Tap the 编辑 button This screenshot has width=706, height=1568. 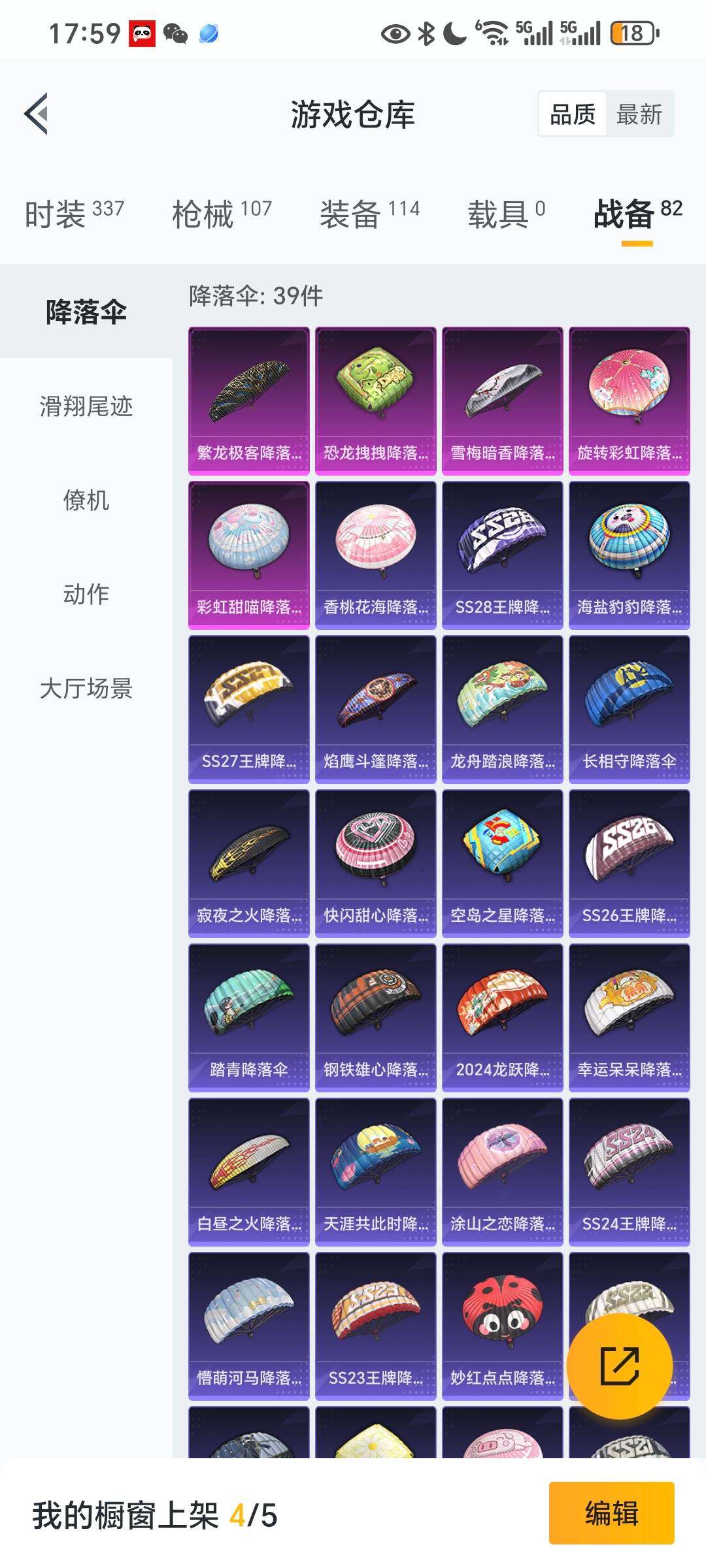611,1513
